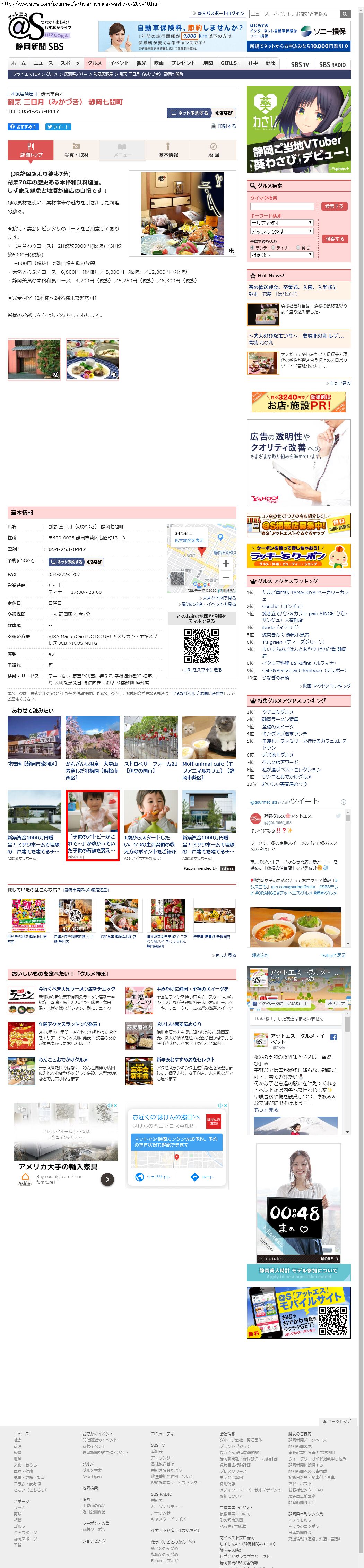Select the ランチ radio button
Screen dimensions: 364x1568
tap(253, 248)
